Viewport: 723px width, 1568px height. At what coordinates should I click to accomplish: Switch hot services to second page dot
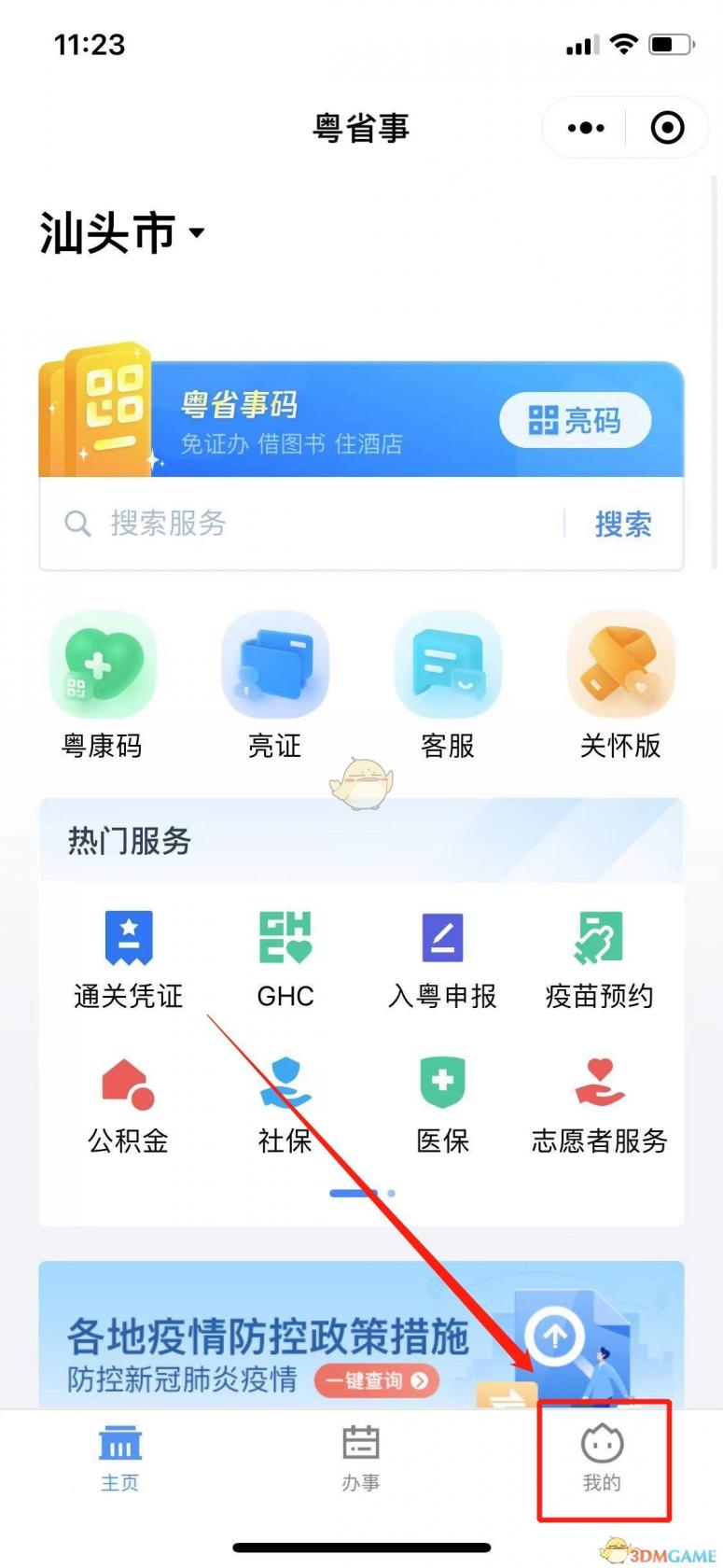tap(392, 1193)
